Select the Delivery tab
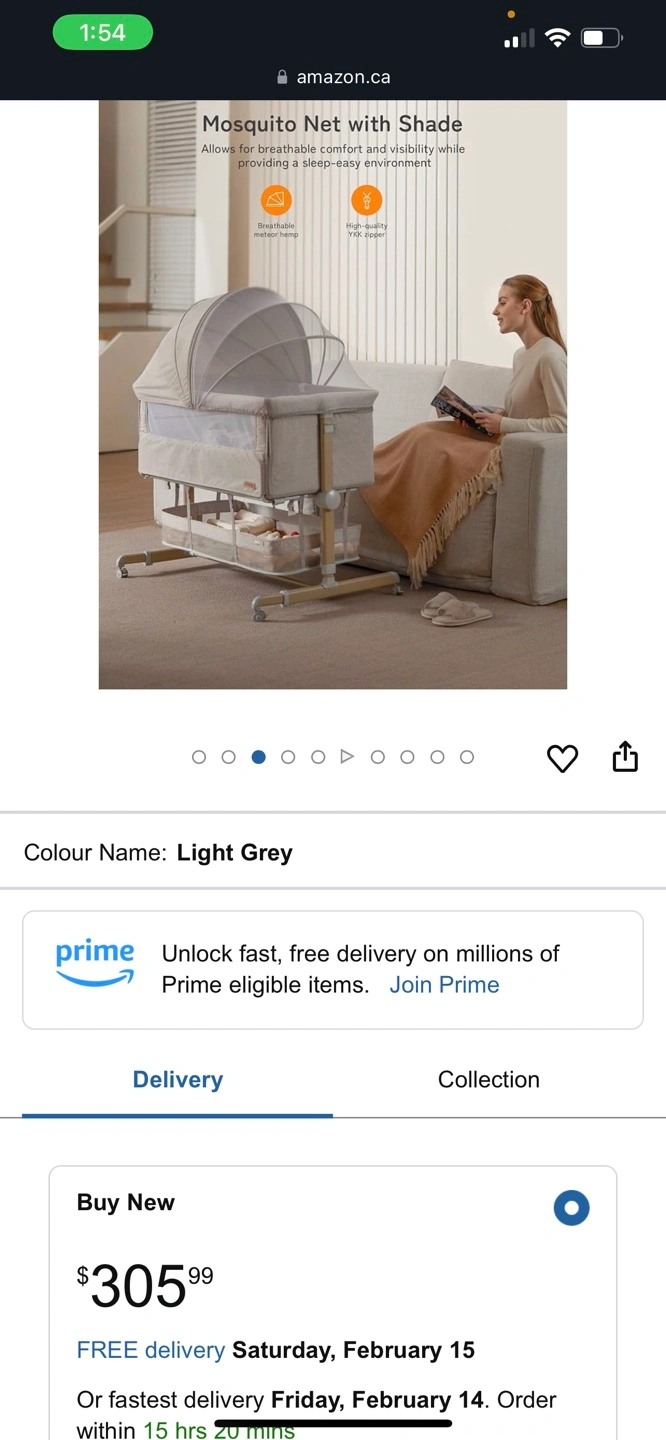This screenshot has height=1440, width=666. click(x=178, y=1080)
